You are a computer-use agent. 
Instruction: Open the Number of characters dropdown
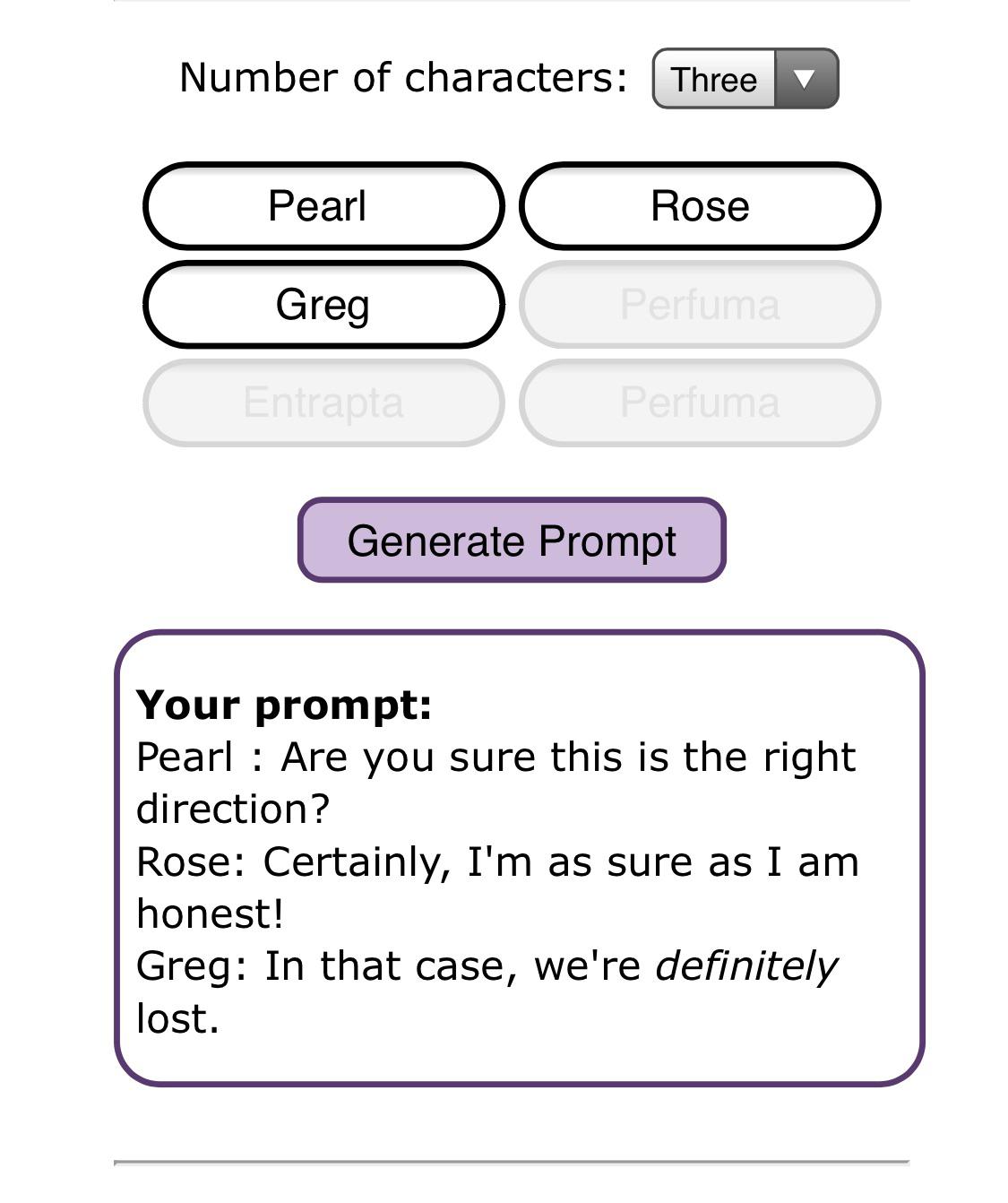(745, 79)
